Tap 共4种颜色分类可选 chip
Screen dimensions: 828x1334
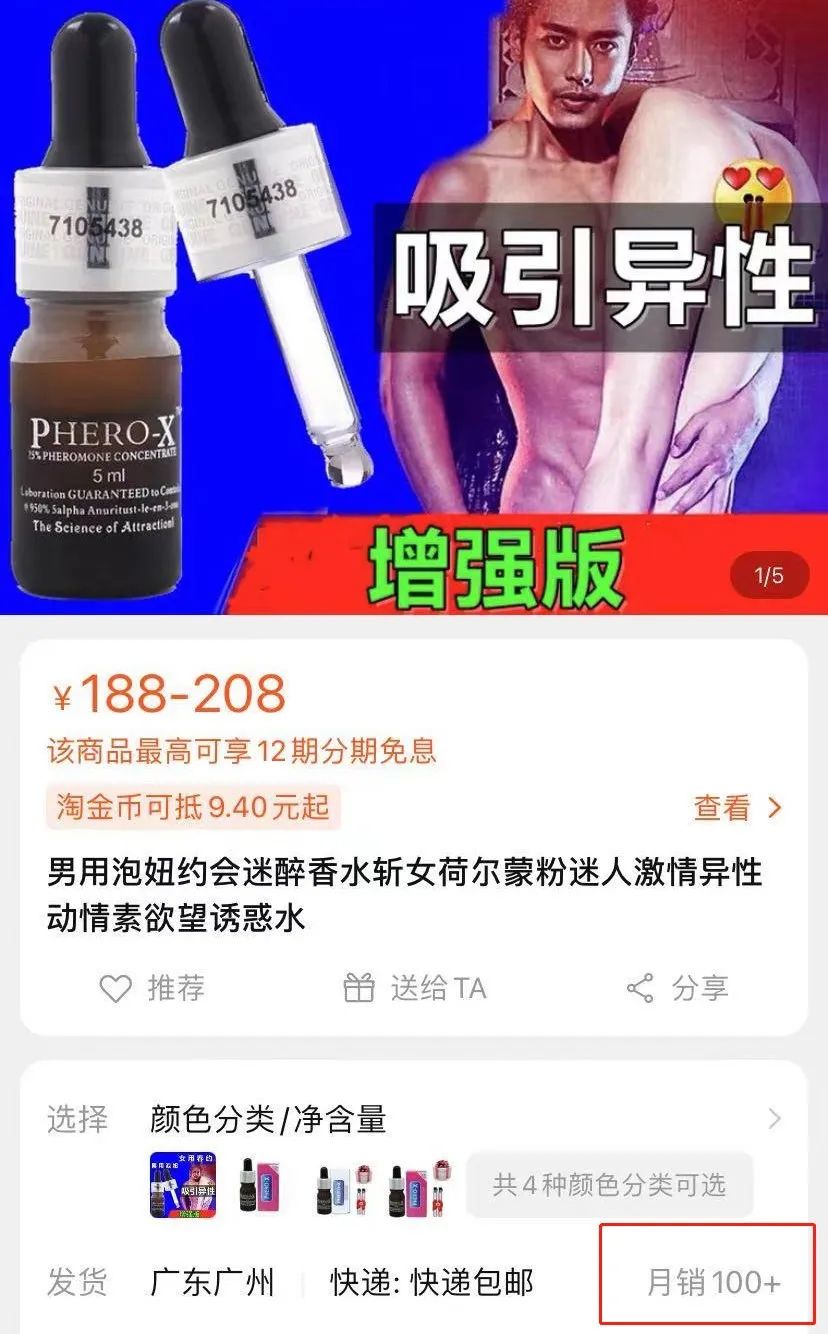(x=608, y=1185)
